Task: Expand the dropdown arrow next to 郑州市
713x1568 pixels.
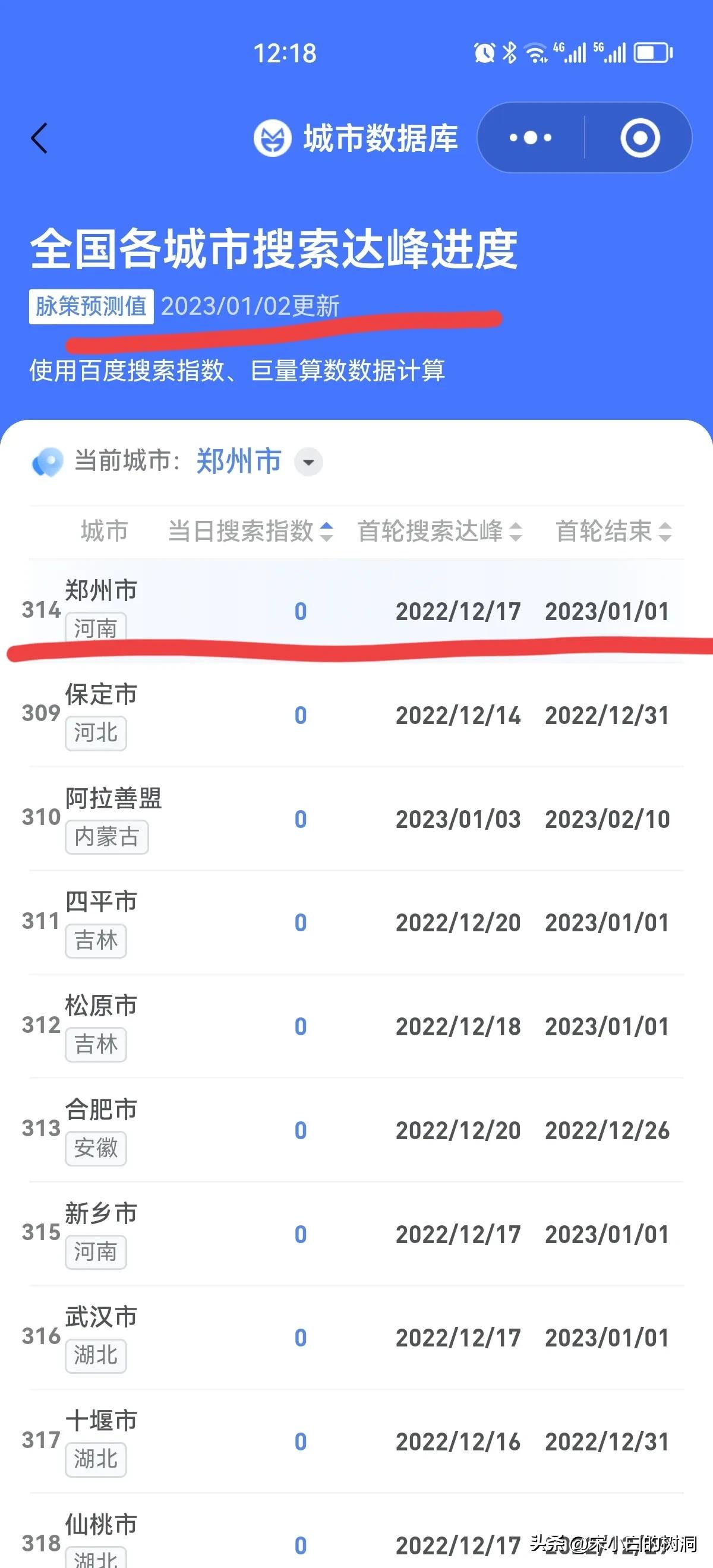Action: pos(310,463)
